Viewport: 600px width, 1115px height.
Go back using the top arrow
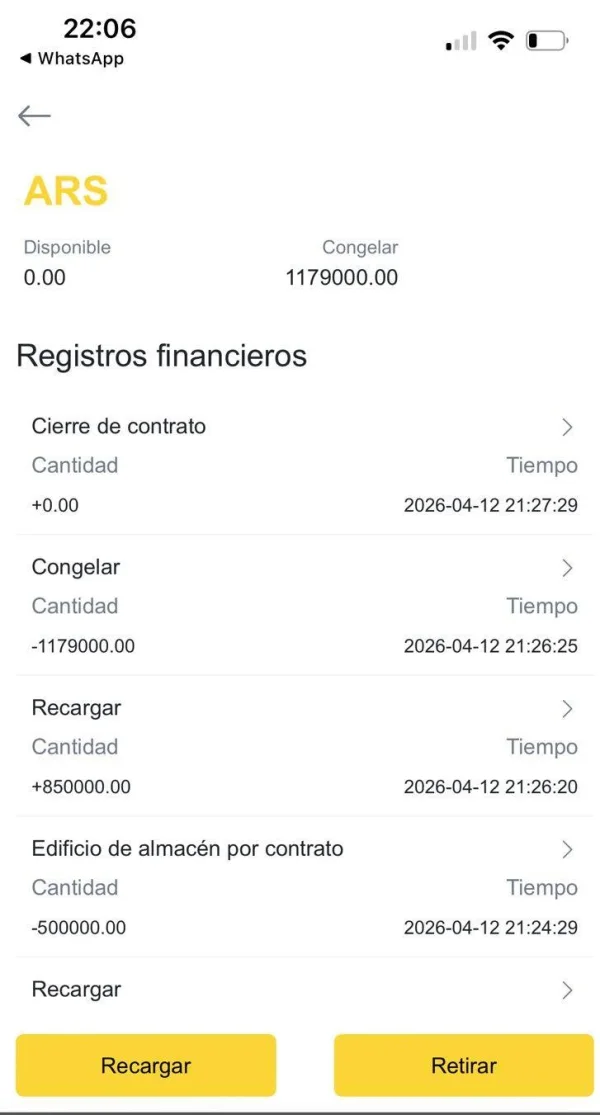tap(34, 116)
